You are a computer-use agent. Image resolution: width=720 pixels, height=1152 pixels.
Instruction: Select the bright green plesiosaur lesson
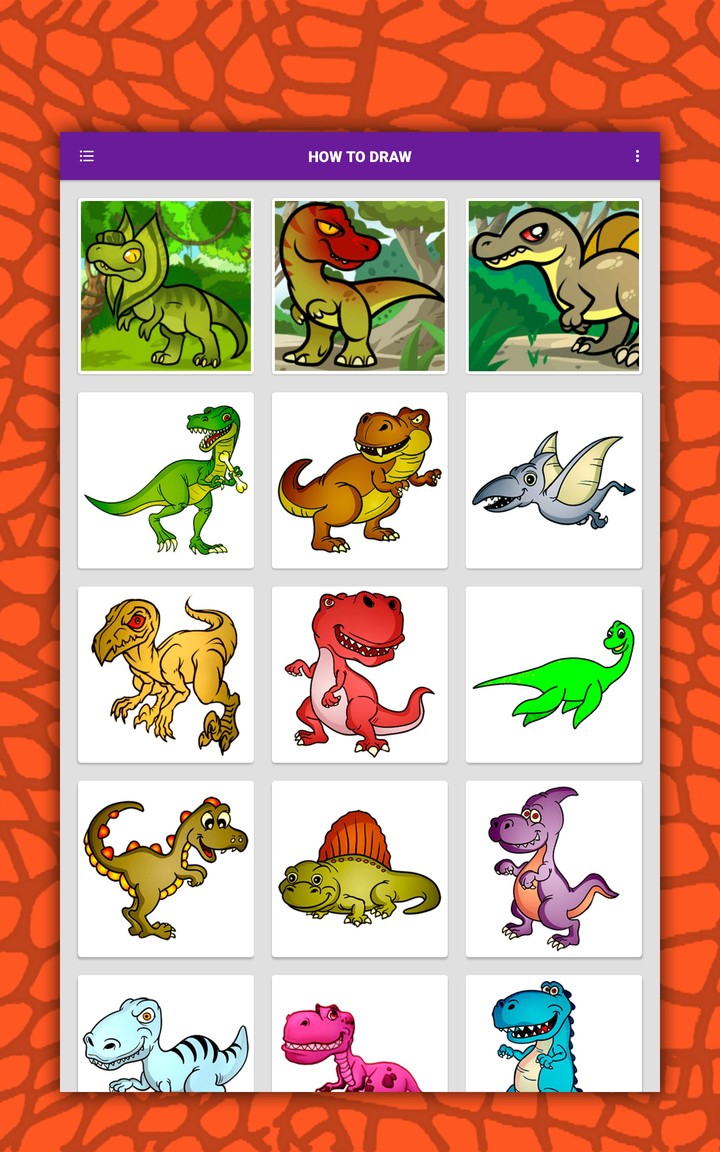(553, 674)
